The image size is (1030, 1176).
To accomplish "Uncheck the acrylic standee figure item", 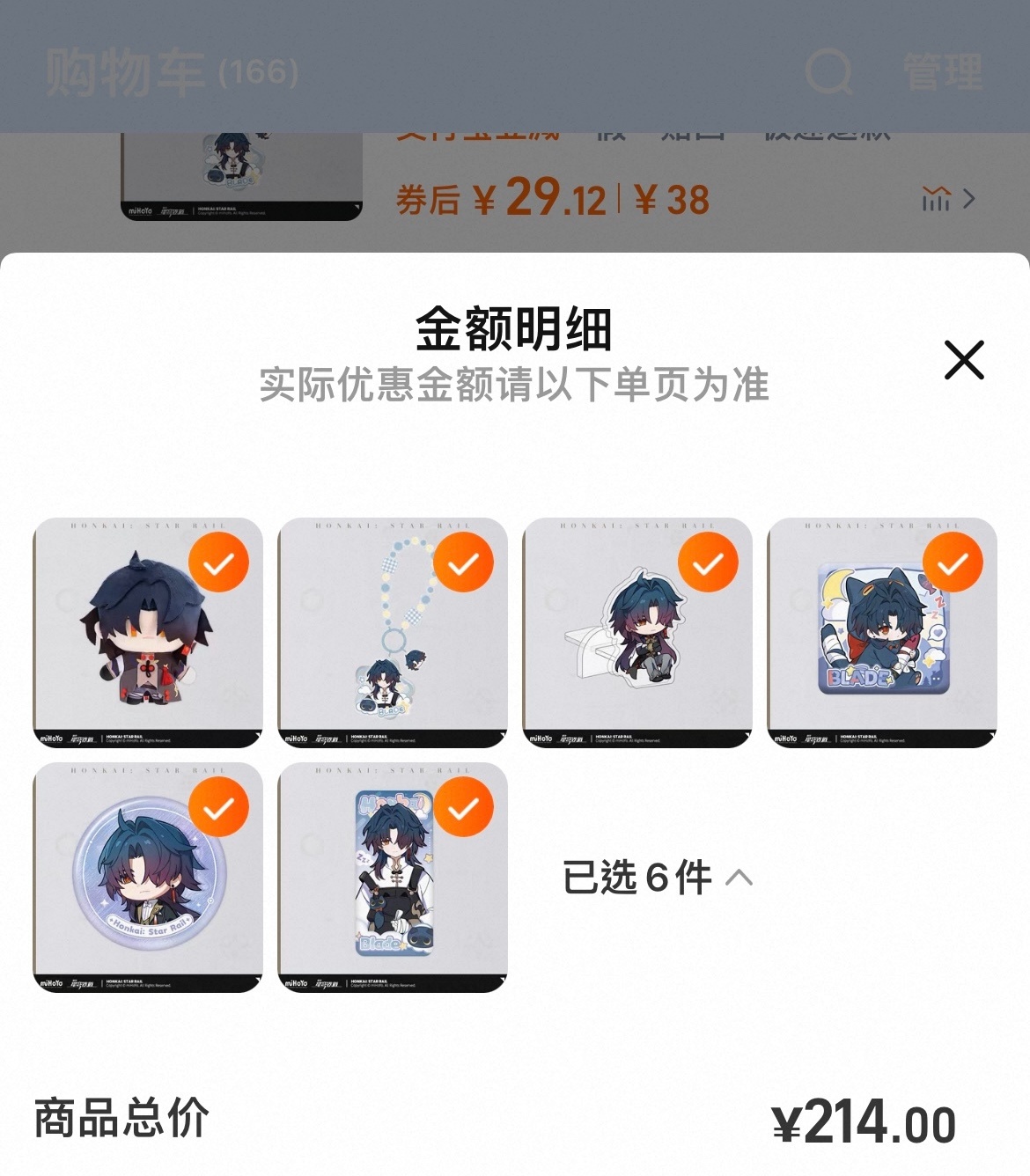I will pos(708,563).
